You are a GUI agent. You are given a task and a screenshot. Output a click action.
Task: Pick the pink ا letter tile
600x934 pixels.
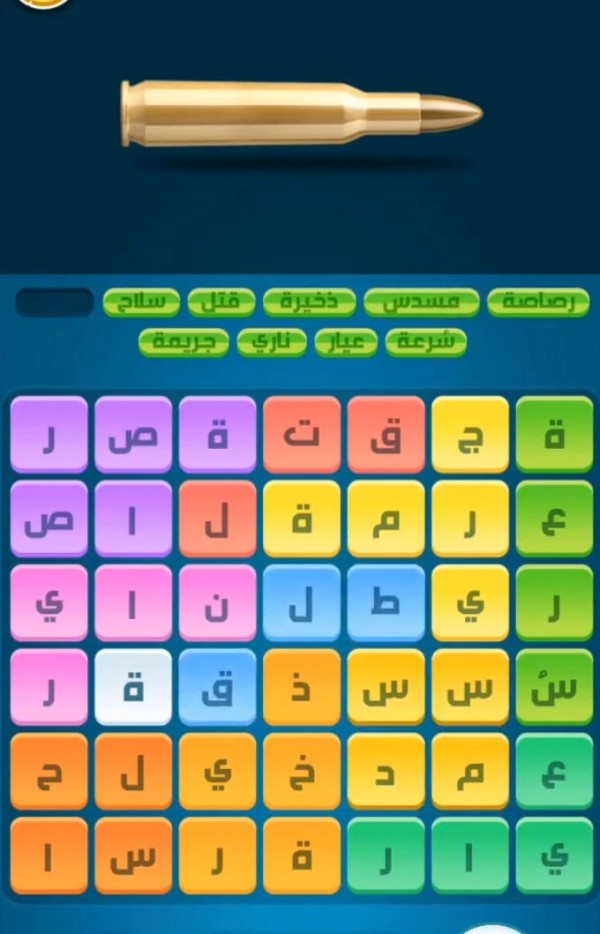point(134,603)
